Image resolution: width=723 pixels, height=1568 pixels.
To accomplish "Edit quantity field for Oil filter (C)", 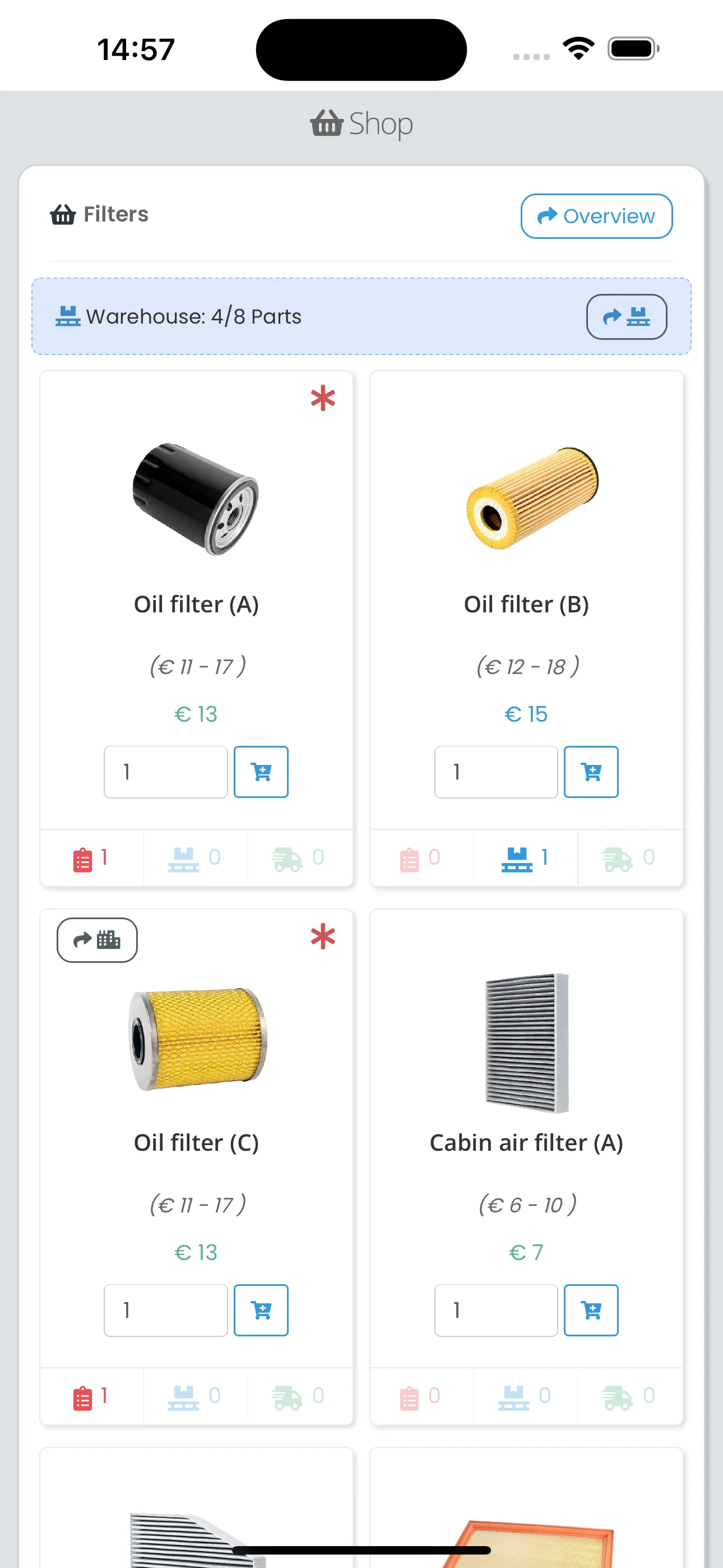I will pos(165,1310).
